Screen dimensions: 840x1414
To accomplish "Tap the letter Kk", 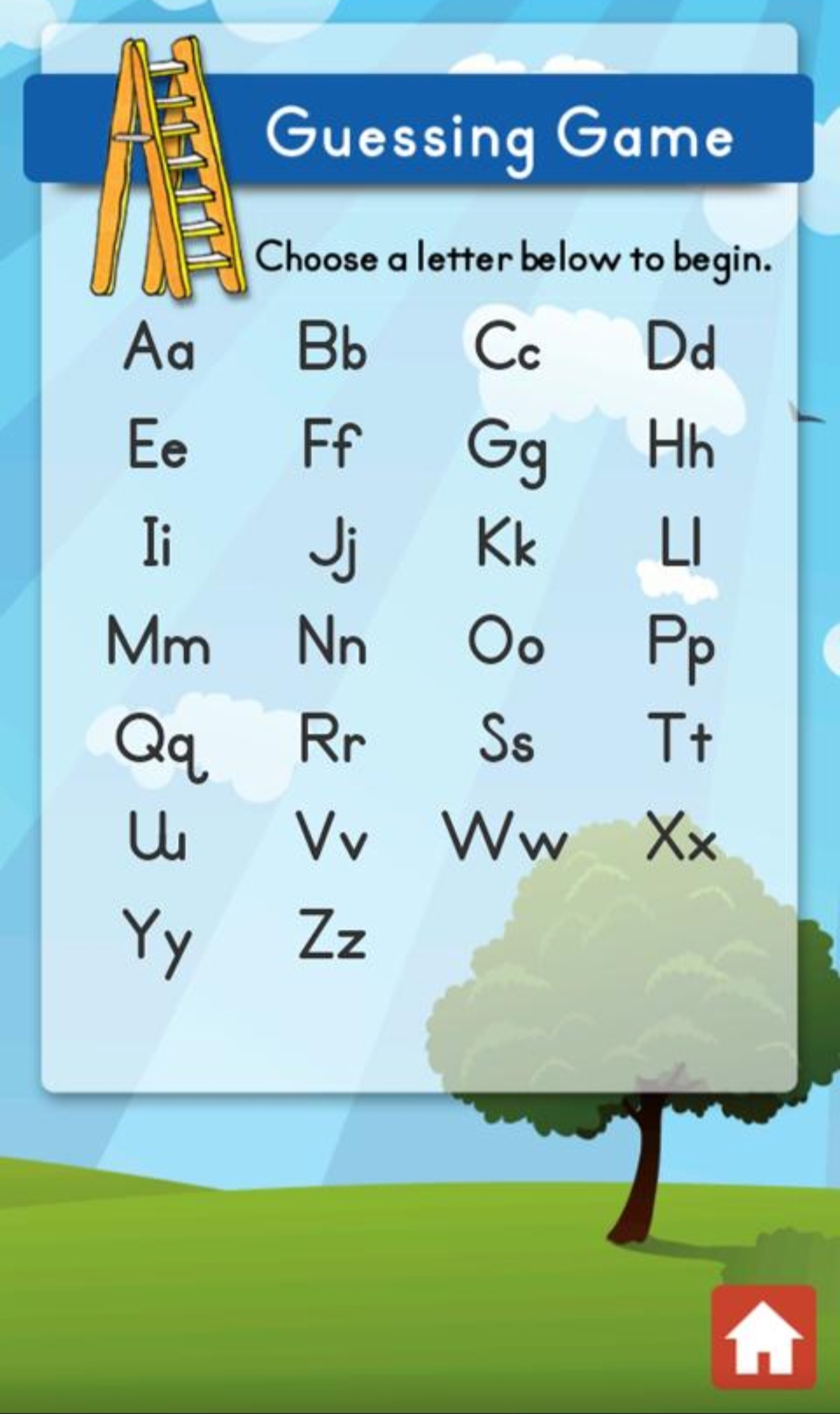I will click(506, 542).
